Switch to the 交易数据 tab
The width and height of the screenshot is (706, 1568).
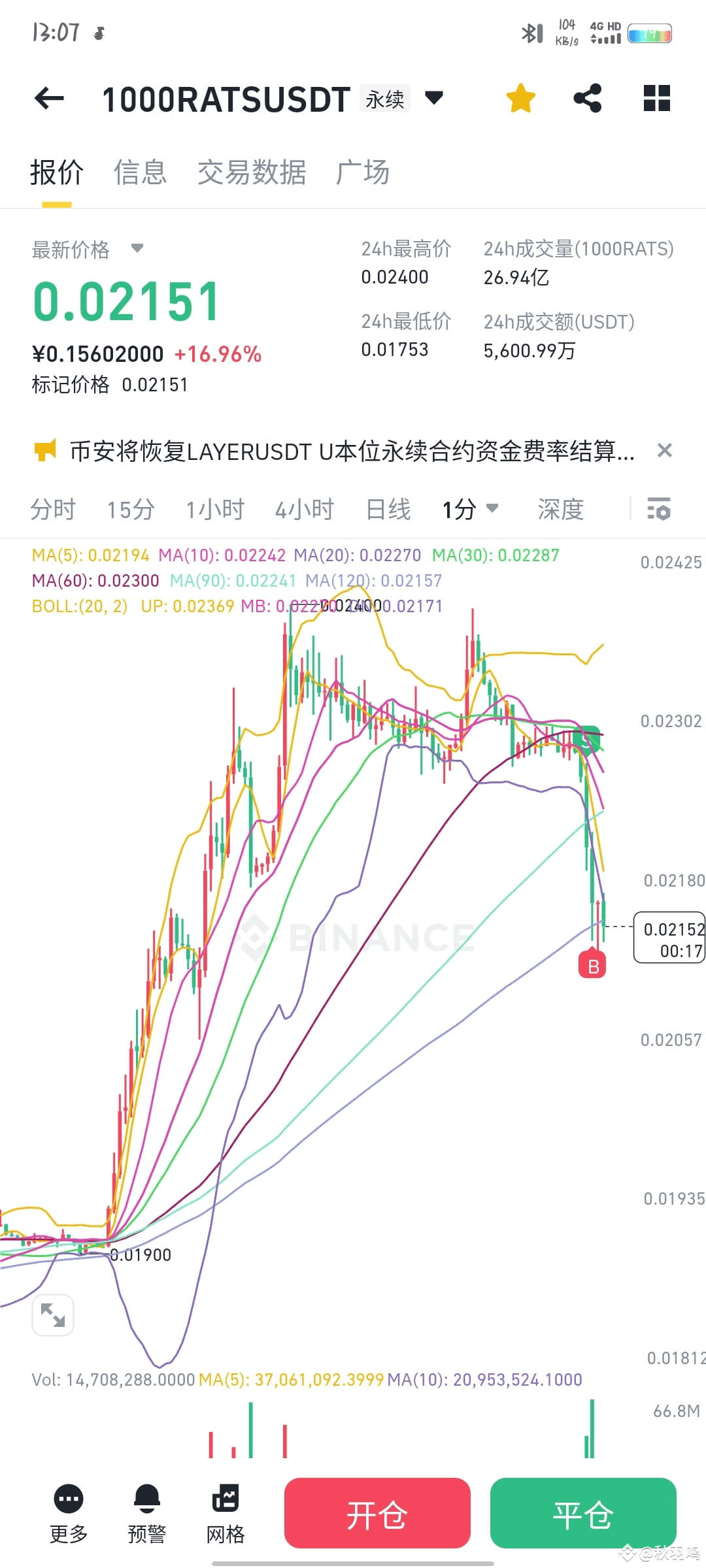click(252, 172)
